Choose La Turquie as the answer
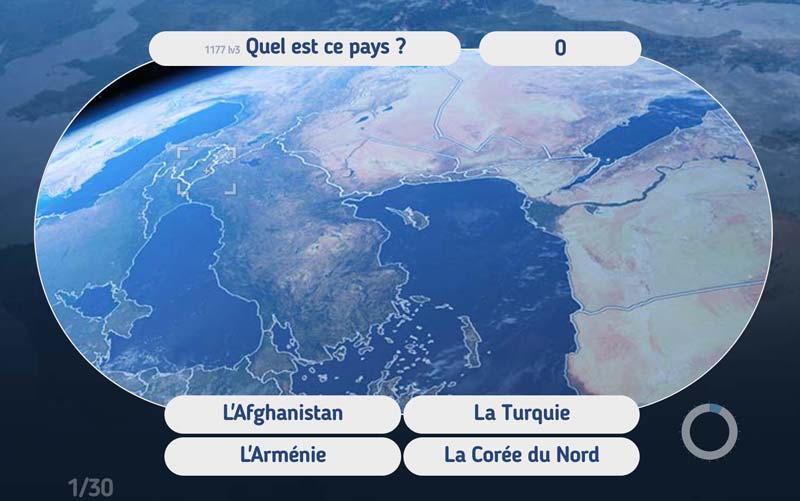The height and width of the screenshot is (501, 800). pyautogui.click(x=521, y=413)
